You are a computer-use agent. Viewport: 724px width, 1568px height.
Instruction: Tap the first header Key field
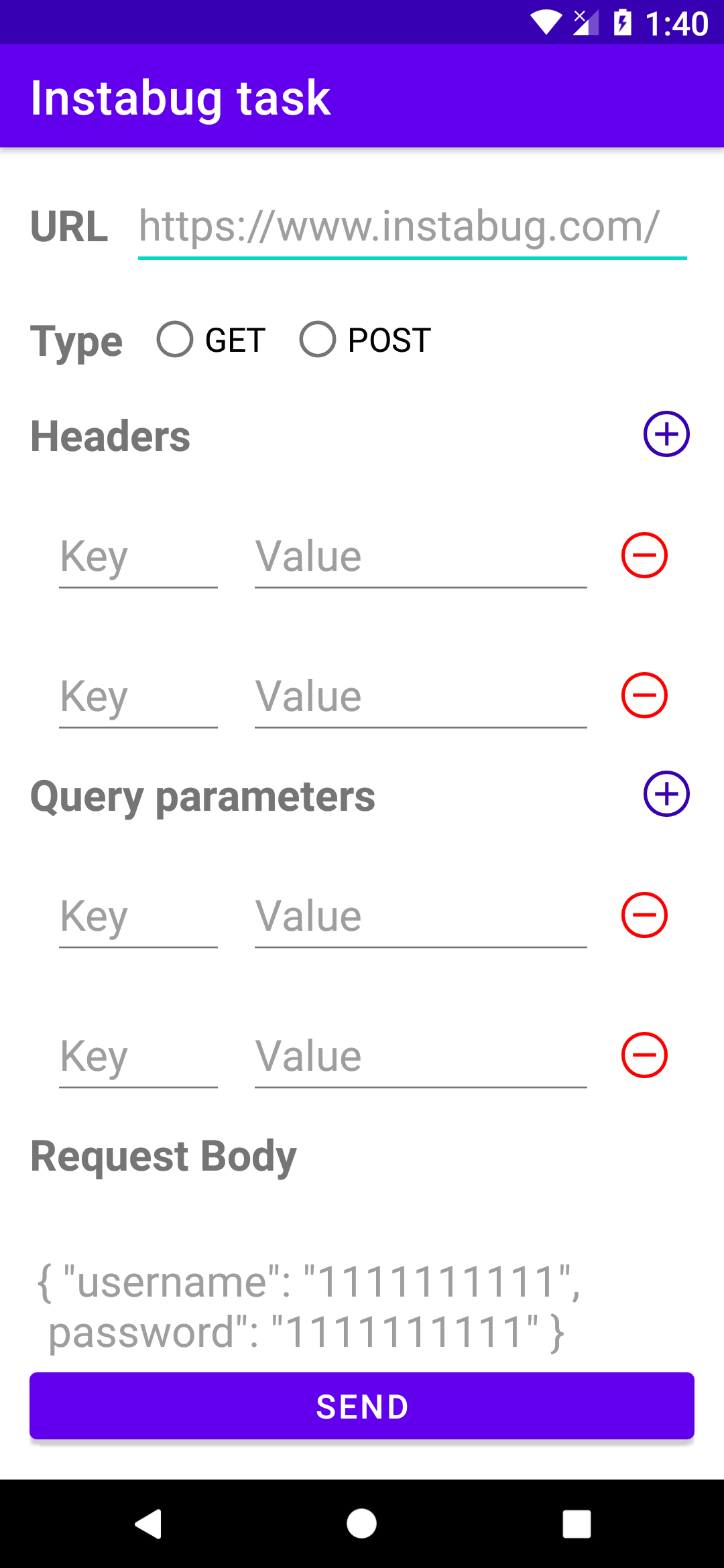[x=138, y=557]
